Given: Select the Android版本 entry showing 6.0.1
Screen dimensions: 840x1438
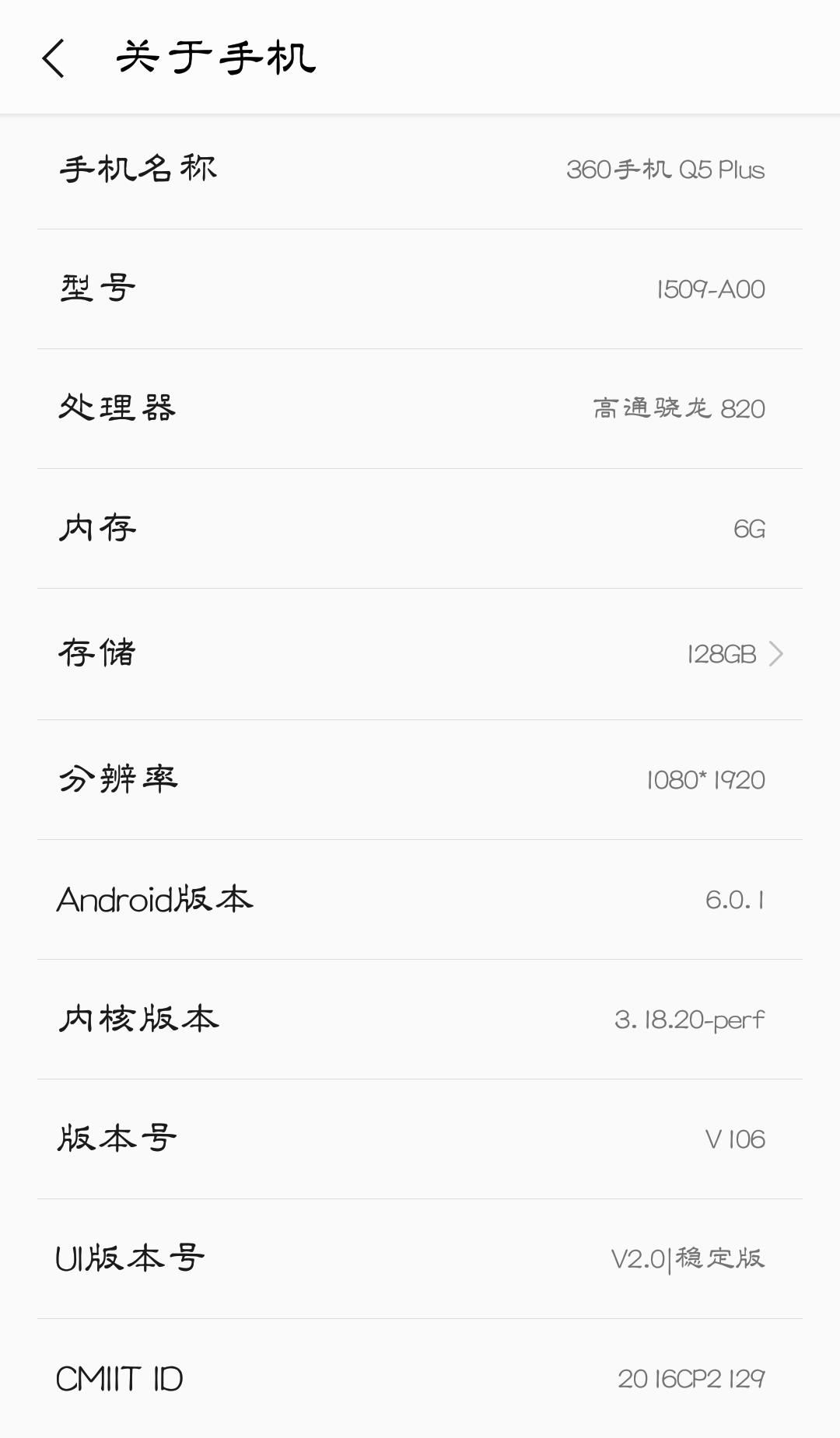Looking at the screenshot, I should pos(420,898).
